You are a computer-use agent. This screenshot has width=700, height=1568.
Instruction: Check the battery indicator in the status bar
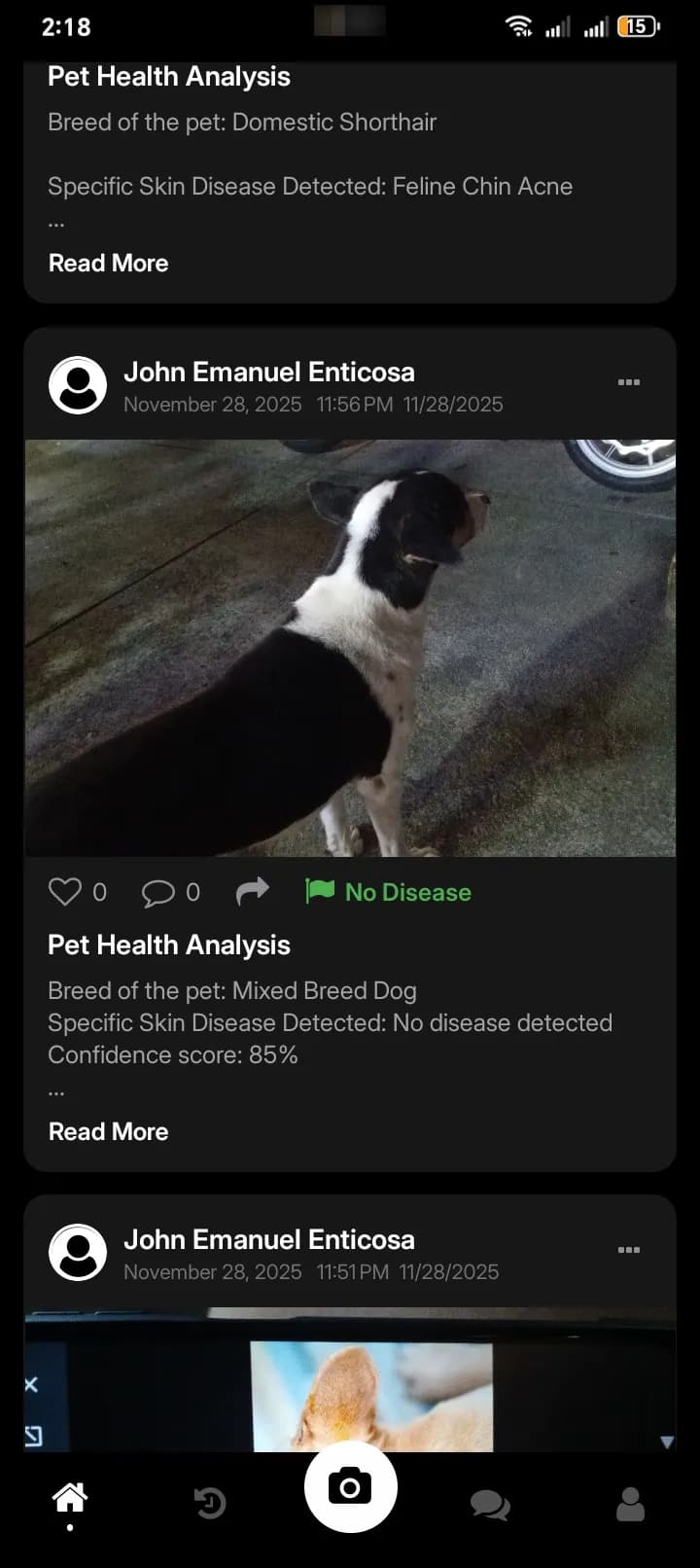click(x=637, y=27)
